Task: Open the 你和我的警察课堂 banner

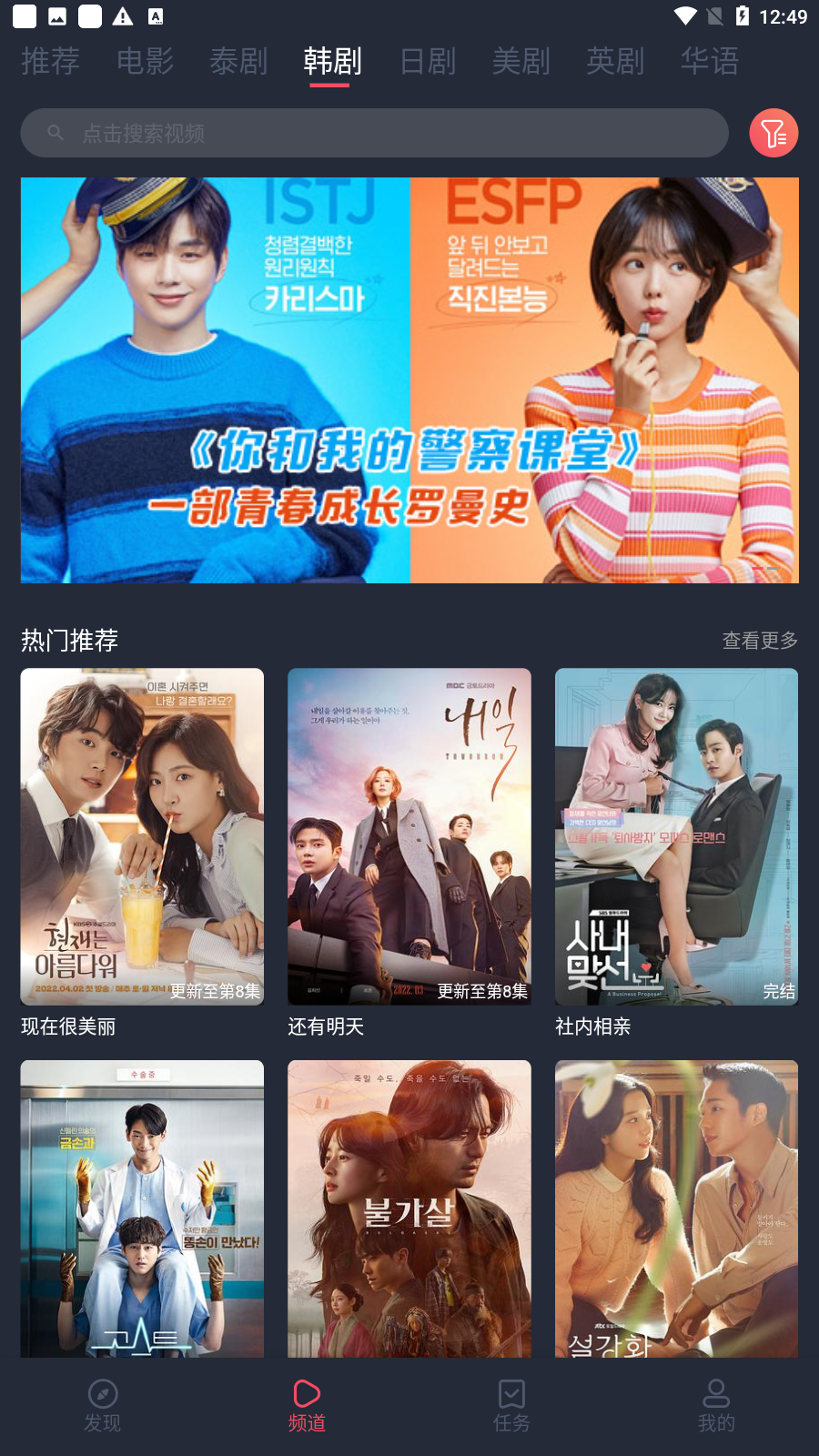Action: click(409, 379)
